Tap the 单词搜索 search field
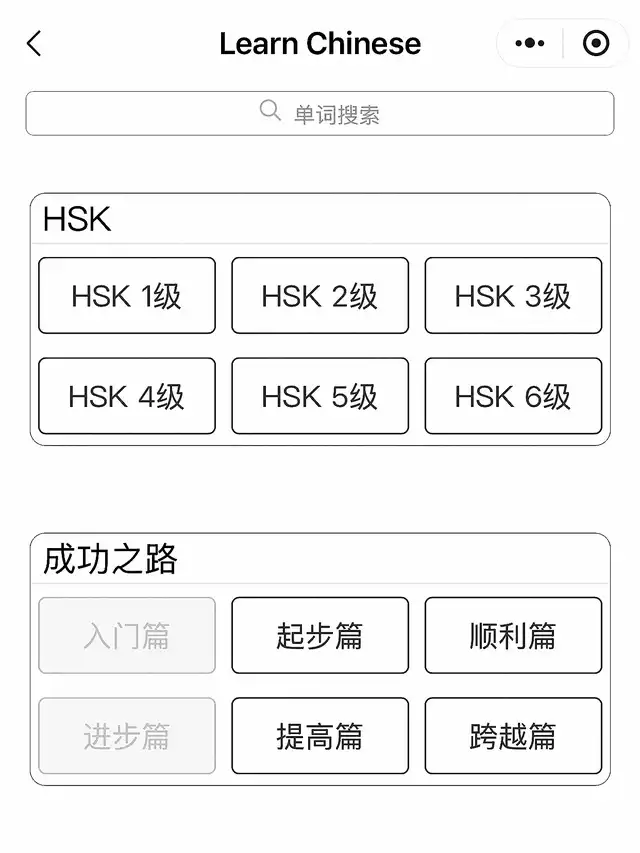640x853 pixels. (x=320, y=114)
